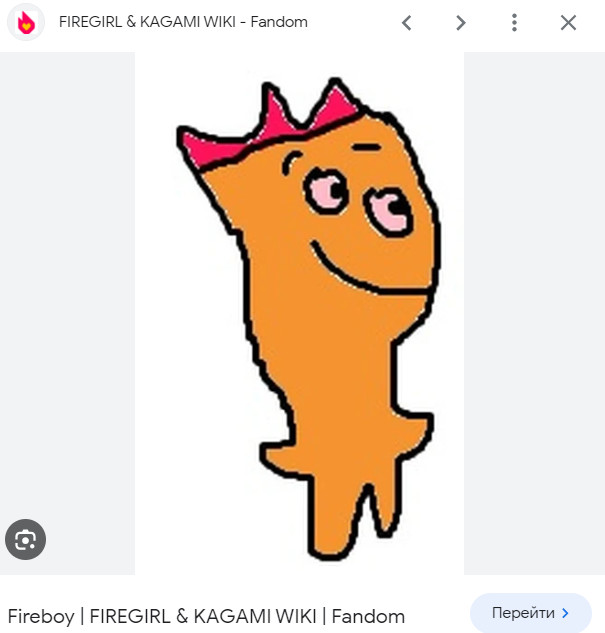
Task: Go to the previous image
Action: [x=406, y=23]
